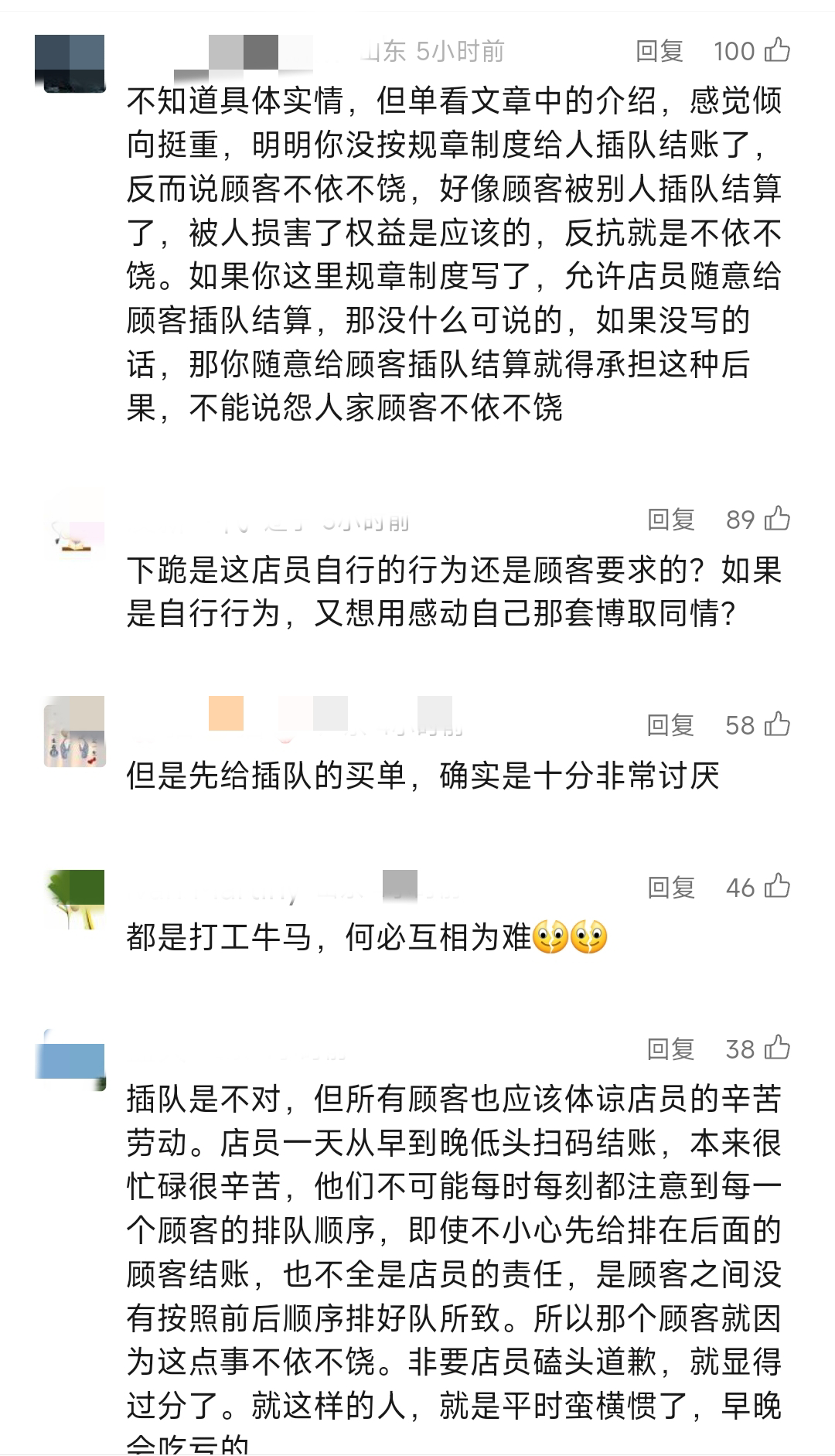The width and height of the screenshot is (835, 1456).
Task: Like the comment about 先给插队的买单
Action: coord(776,725)
